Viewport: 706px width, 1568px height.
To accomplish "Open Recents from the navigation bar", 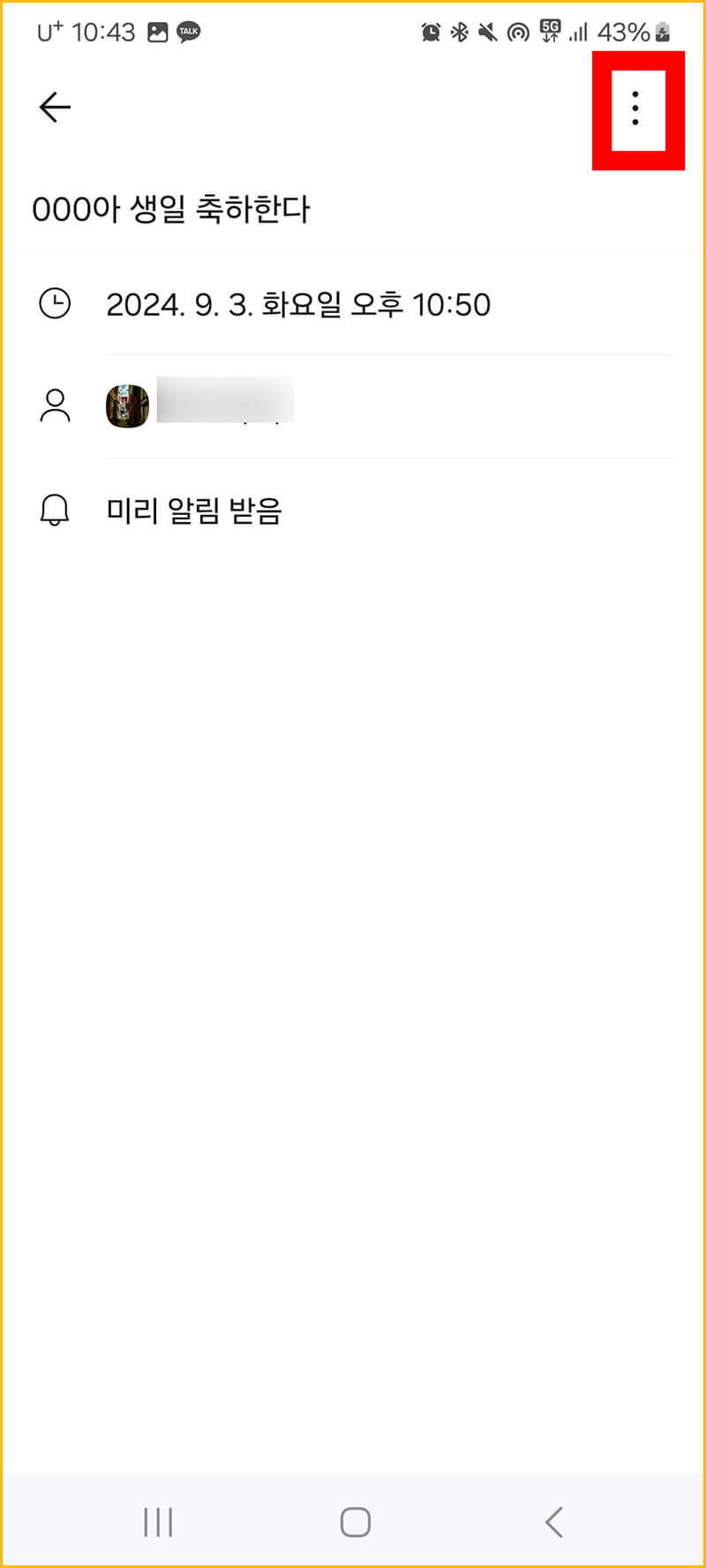I will click(x=157, y=1520).
